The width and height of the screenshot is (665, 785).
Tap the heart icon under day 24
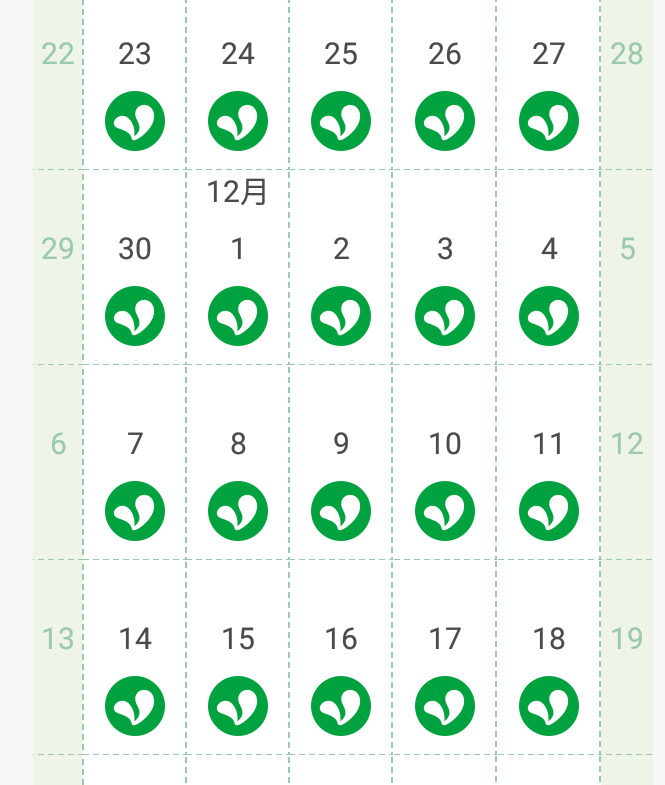click(x=238, y=121)
